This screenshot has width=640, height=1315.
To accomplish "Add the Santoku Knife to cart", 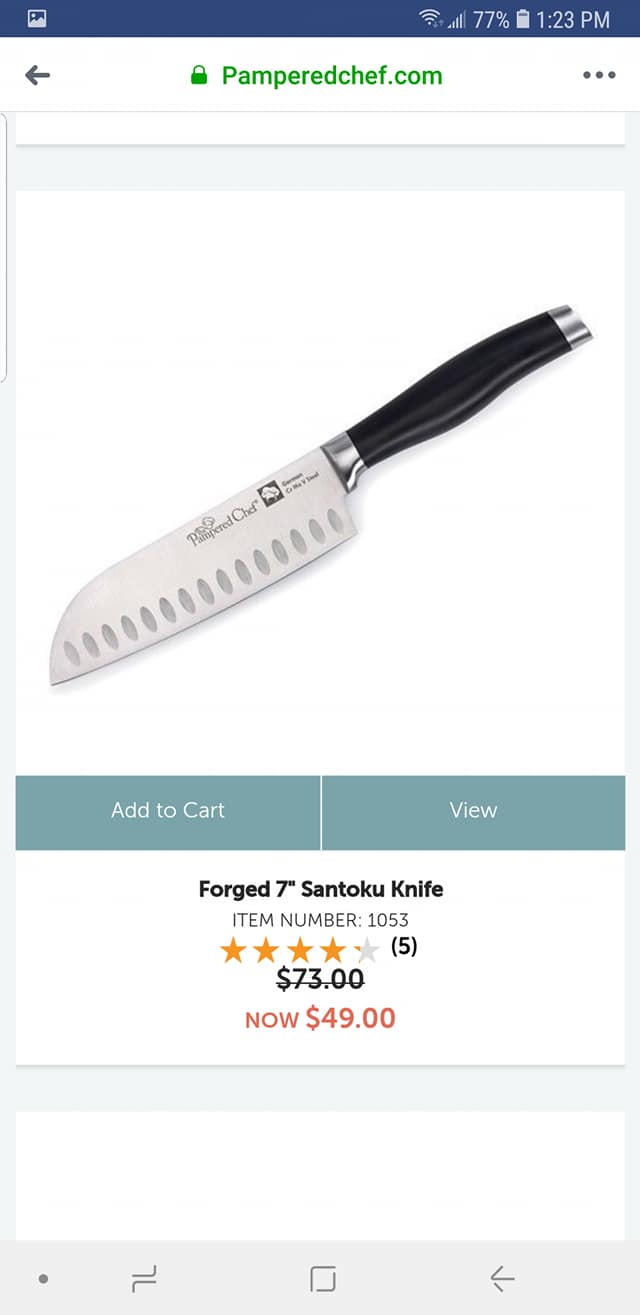I will [168, 811].
